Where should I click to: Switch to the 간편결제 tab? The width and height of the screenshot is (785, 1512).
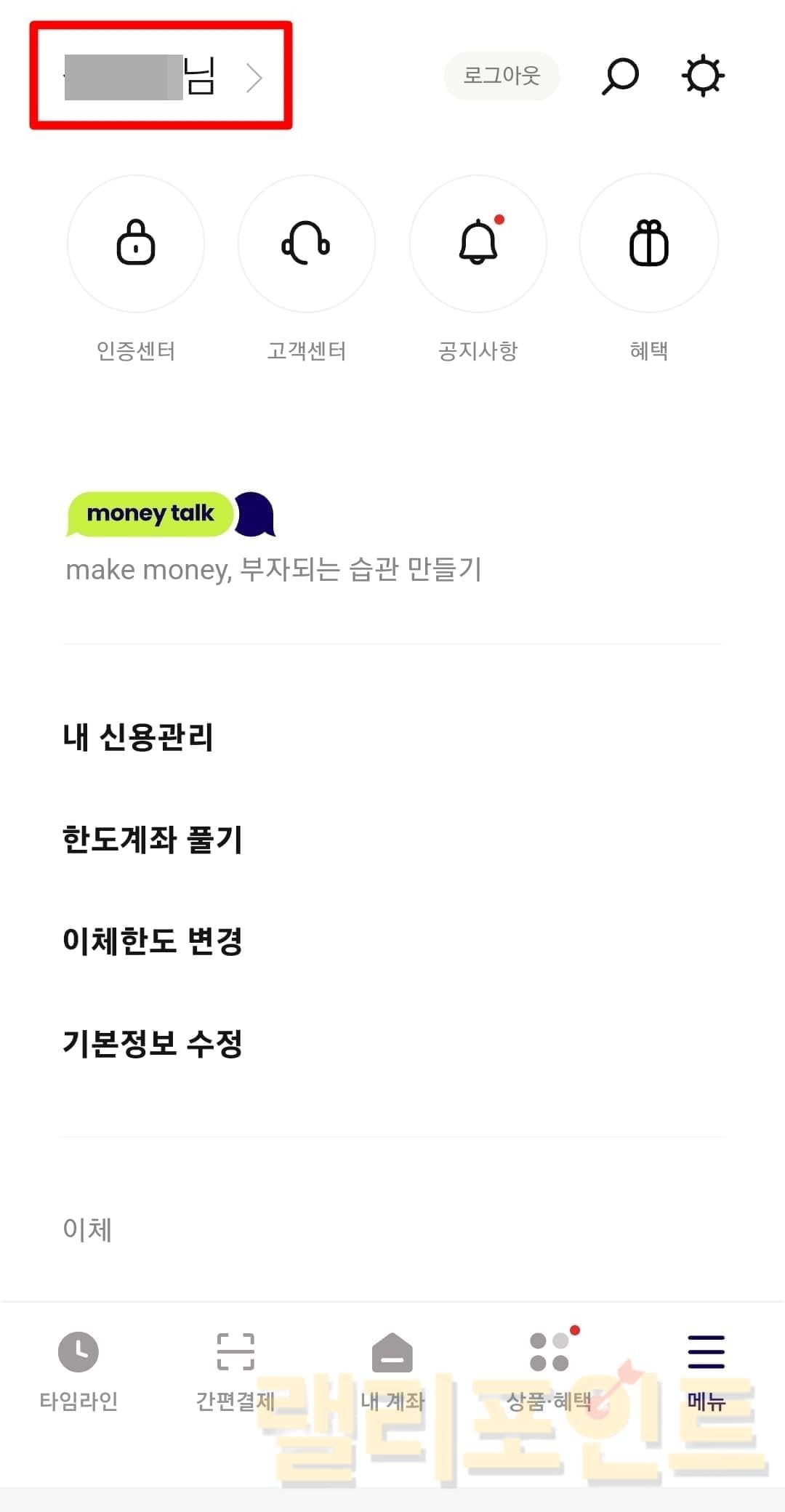[235, 1370]
